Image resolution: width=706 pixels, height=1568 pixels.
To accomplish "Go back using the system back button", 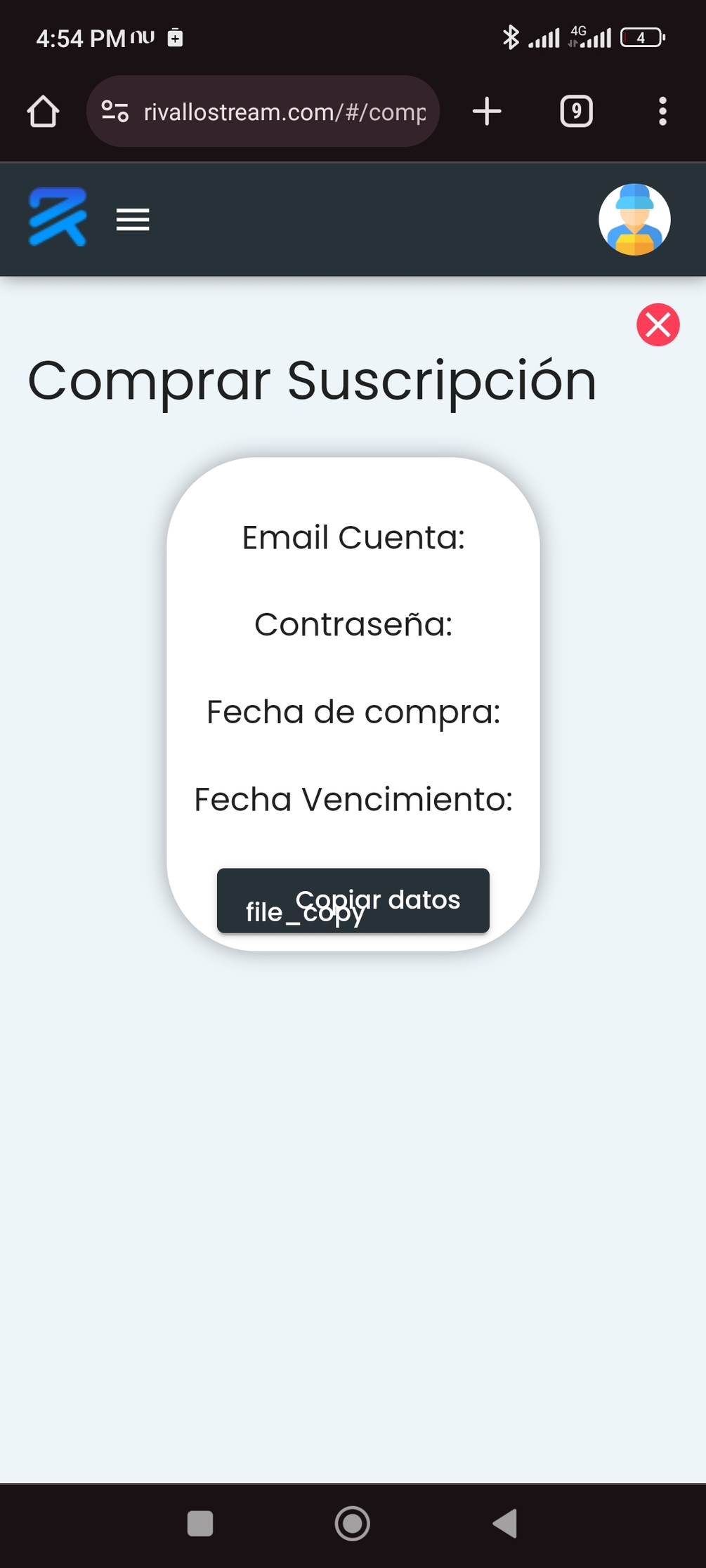I will tap(505, 1523).
